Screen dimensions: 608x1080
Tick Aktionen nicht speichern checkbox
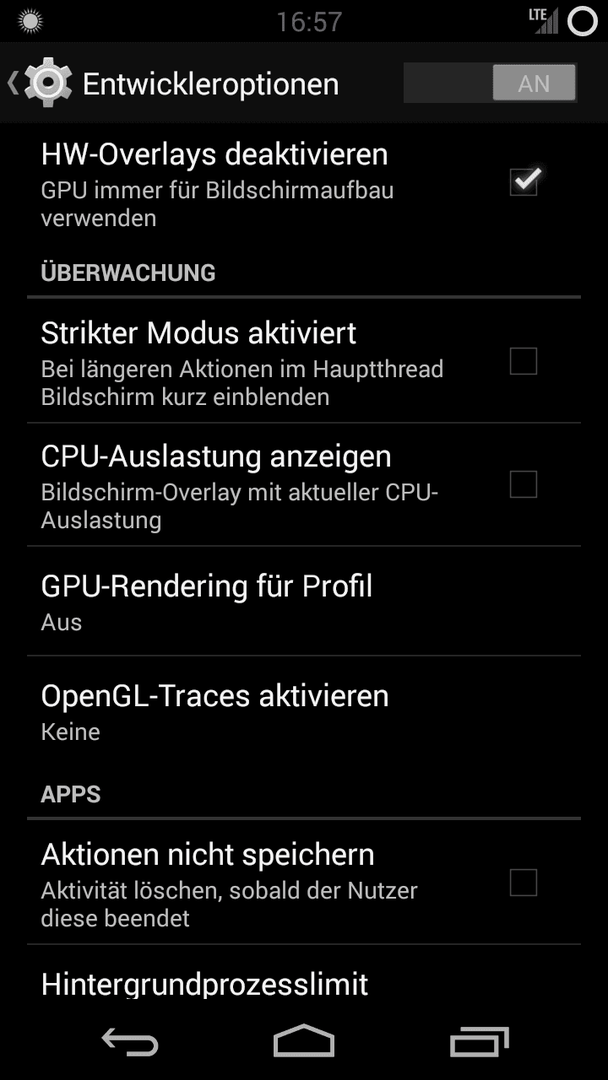click(x=523, y=882)
